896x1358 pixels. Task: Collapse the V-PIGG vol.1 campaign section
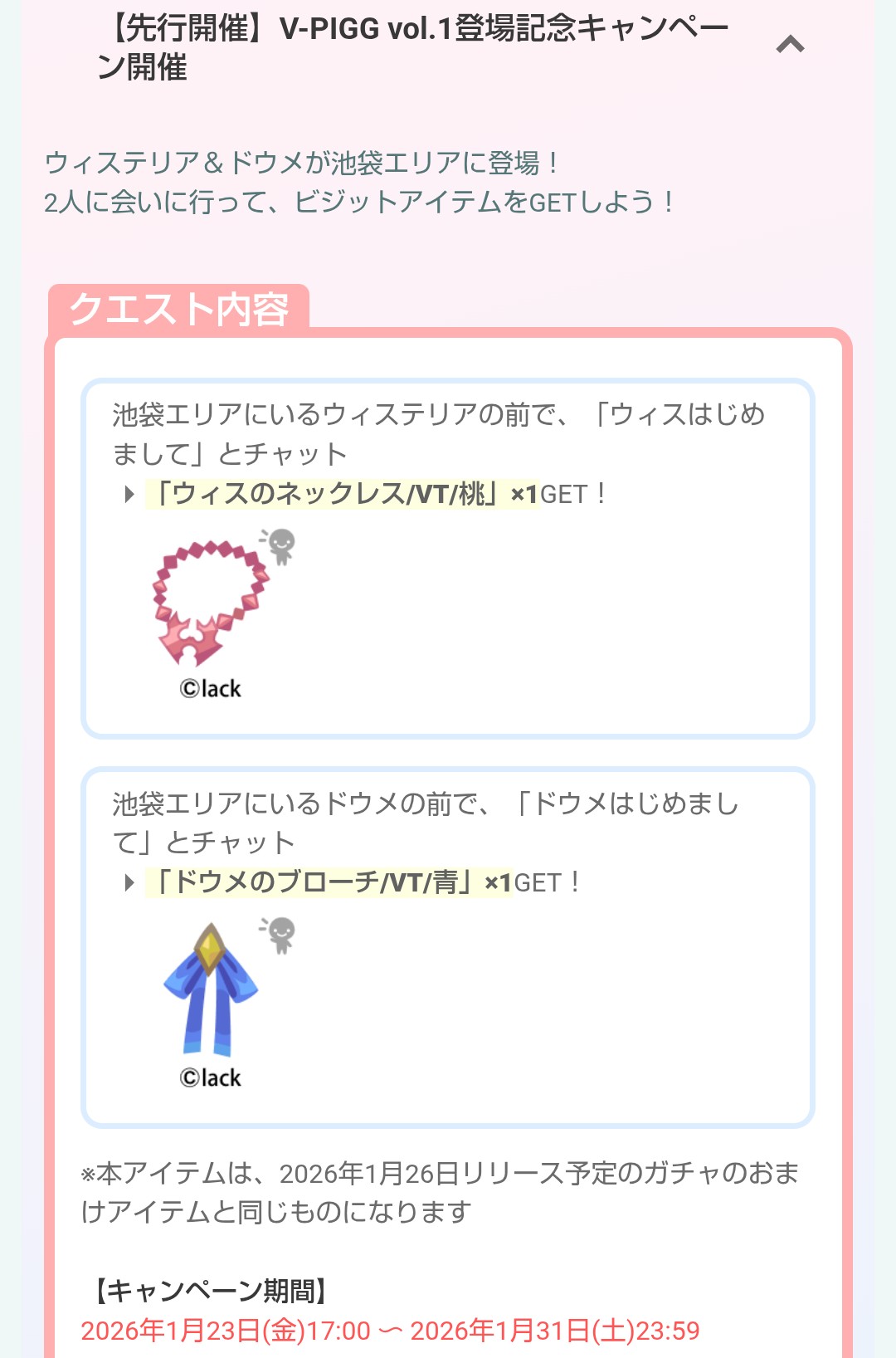click(790, 46)
